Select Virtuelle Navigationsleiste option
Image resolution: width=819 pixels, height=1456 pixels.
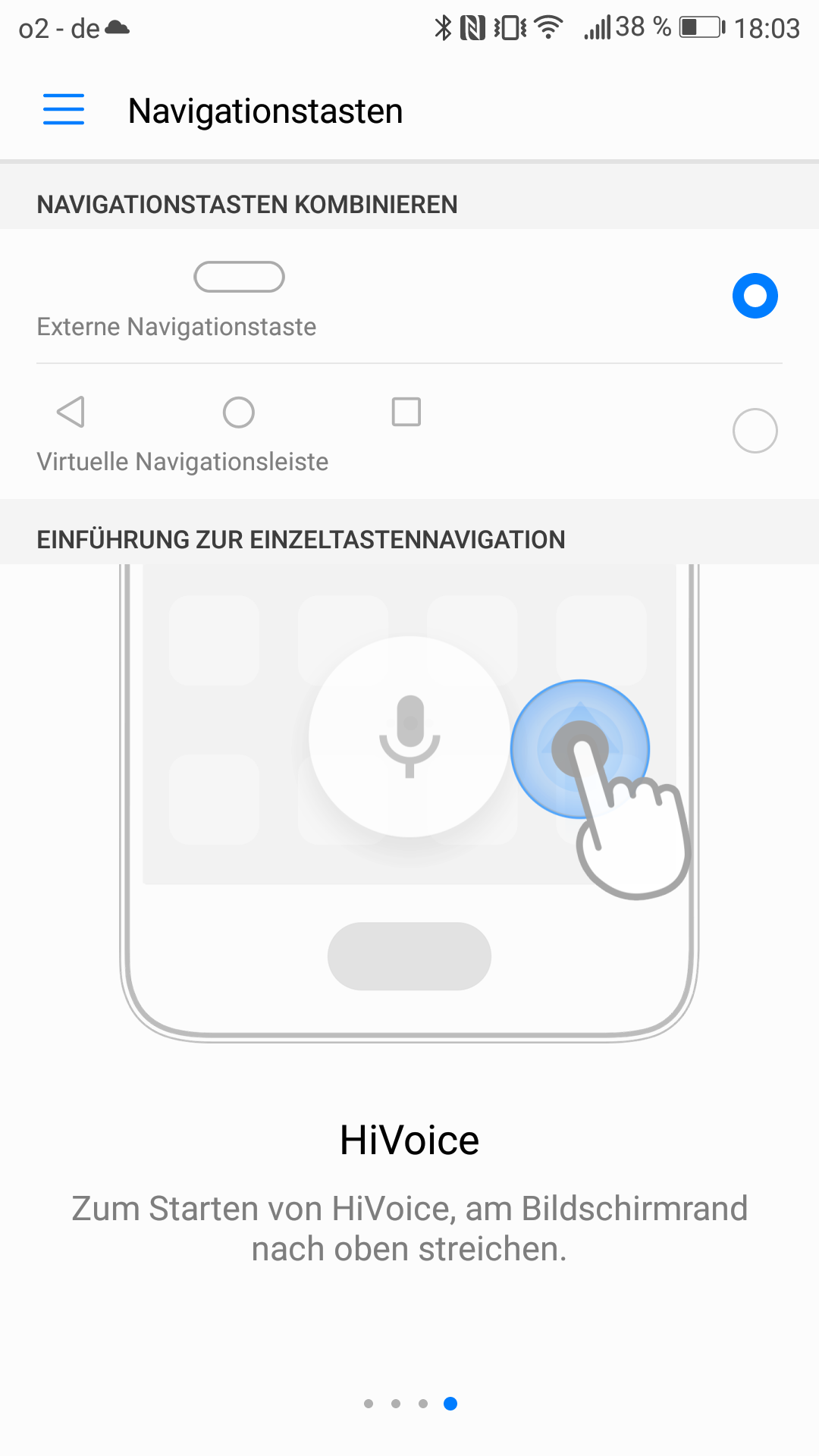tap(755, 431)
